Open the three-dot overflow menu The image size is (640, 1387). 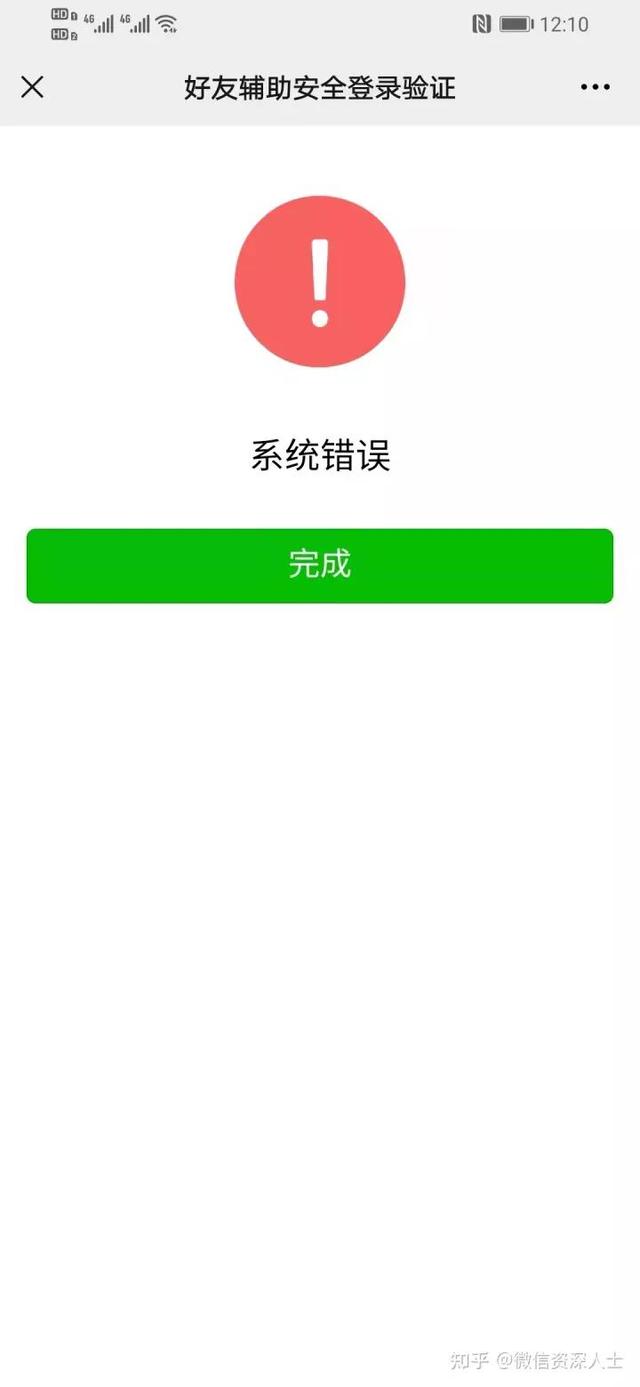[x=595, y=87]
